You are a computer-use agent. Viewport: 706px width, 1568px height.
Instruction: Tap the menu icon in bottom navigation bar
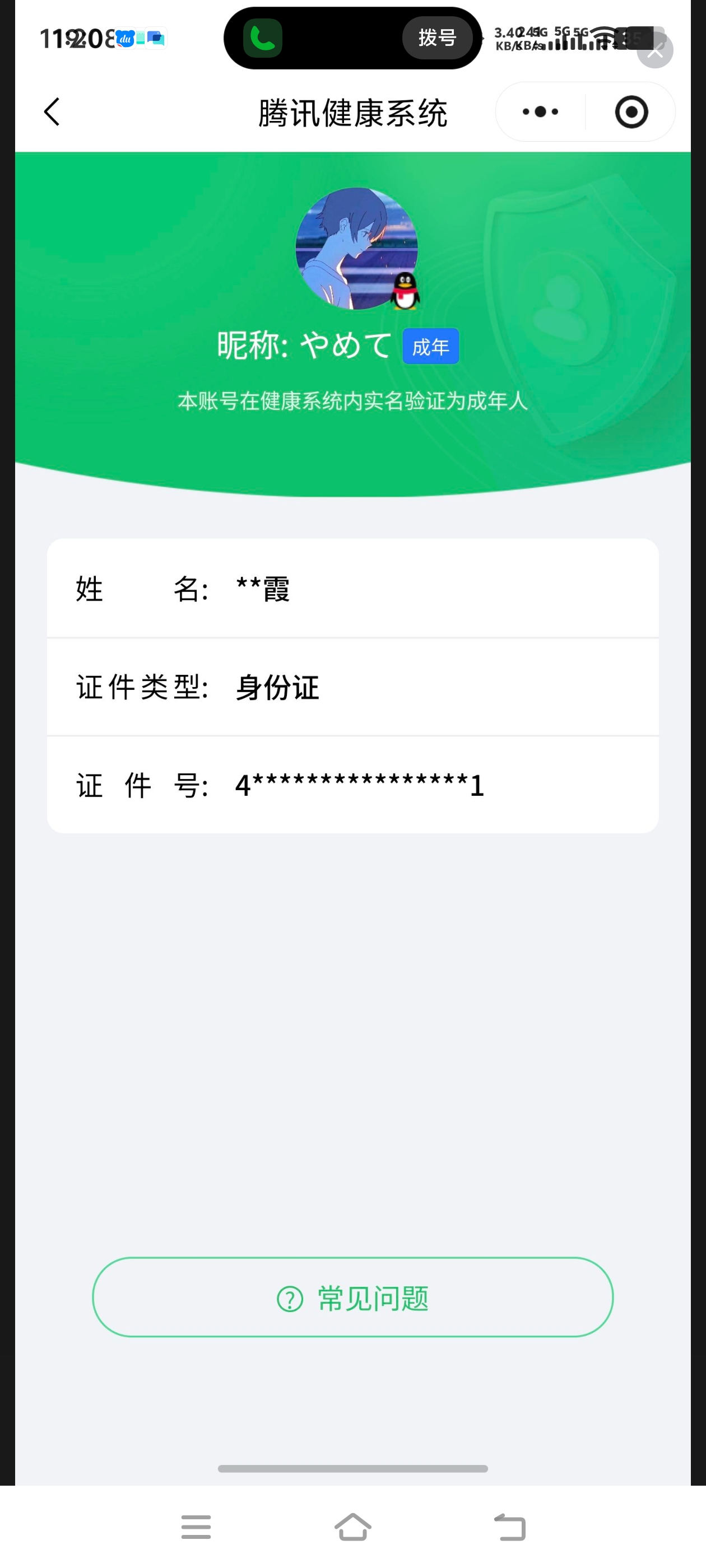[x=196, y=1526]
